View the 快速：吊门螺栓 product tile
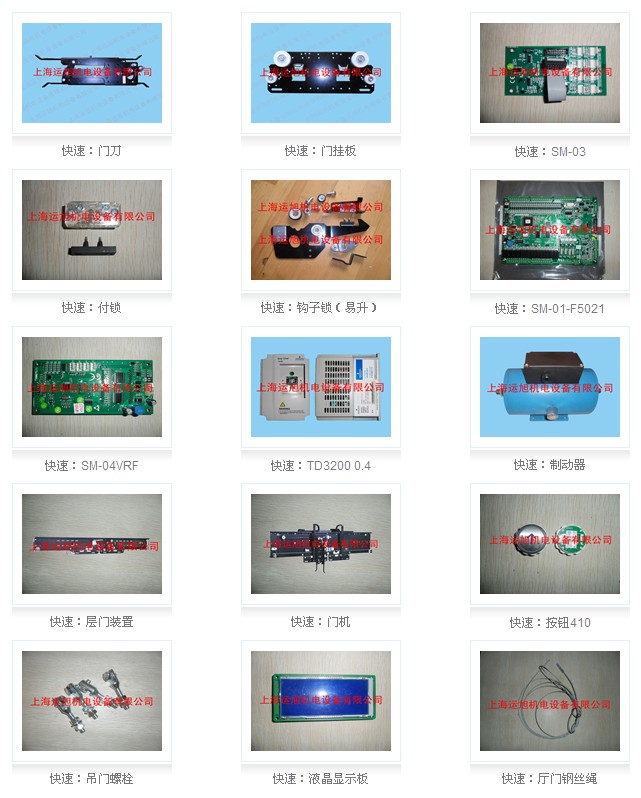Image resolution: width=641 pixels, height=798 pixels. (91, 701)
